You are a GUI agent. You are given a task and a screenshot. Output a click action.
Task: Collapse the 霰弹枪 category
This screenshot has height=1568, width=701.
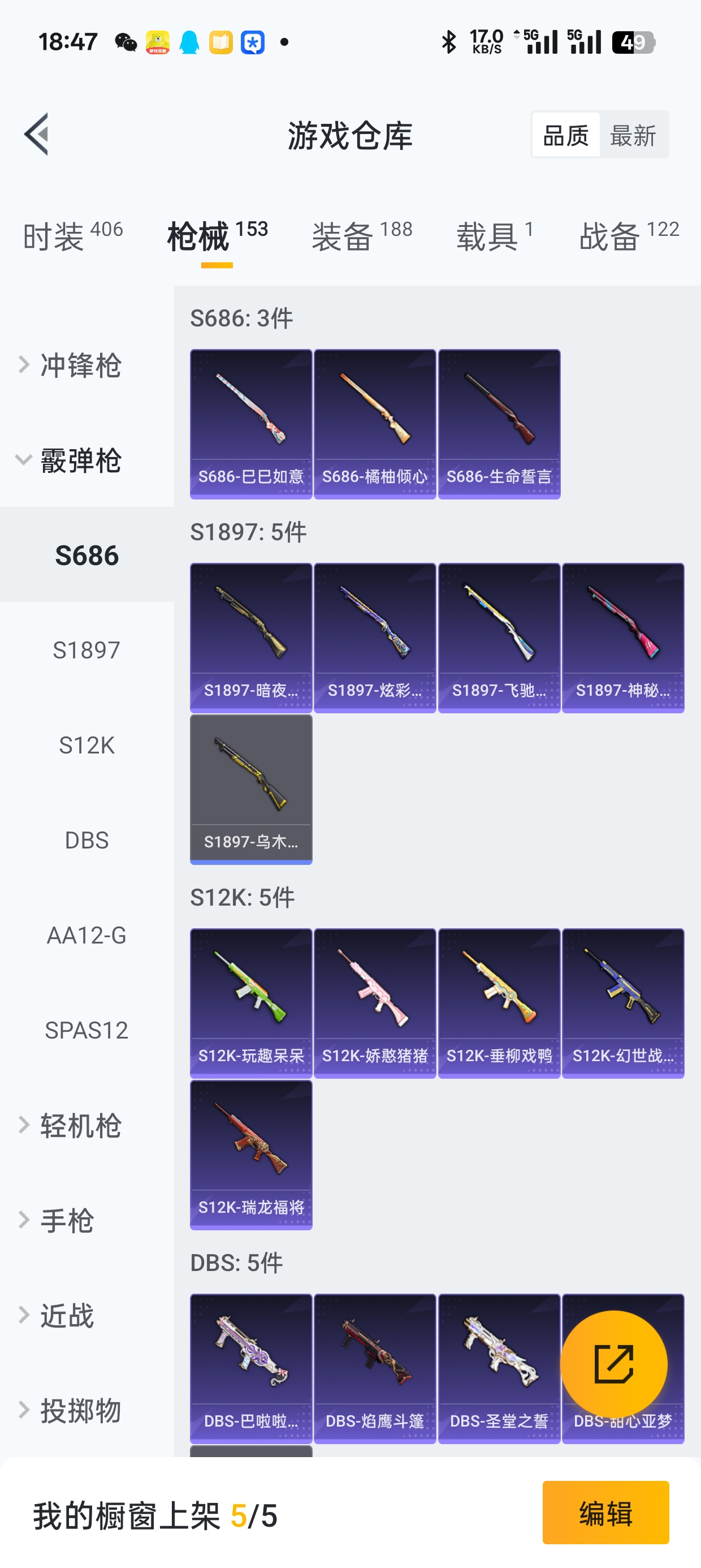click(79, 460)
